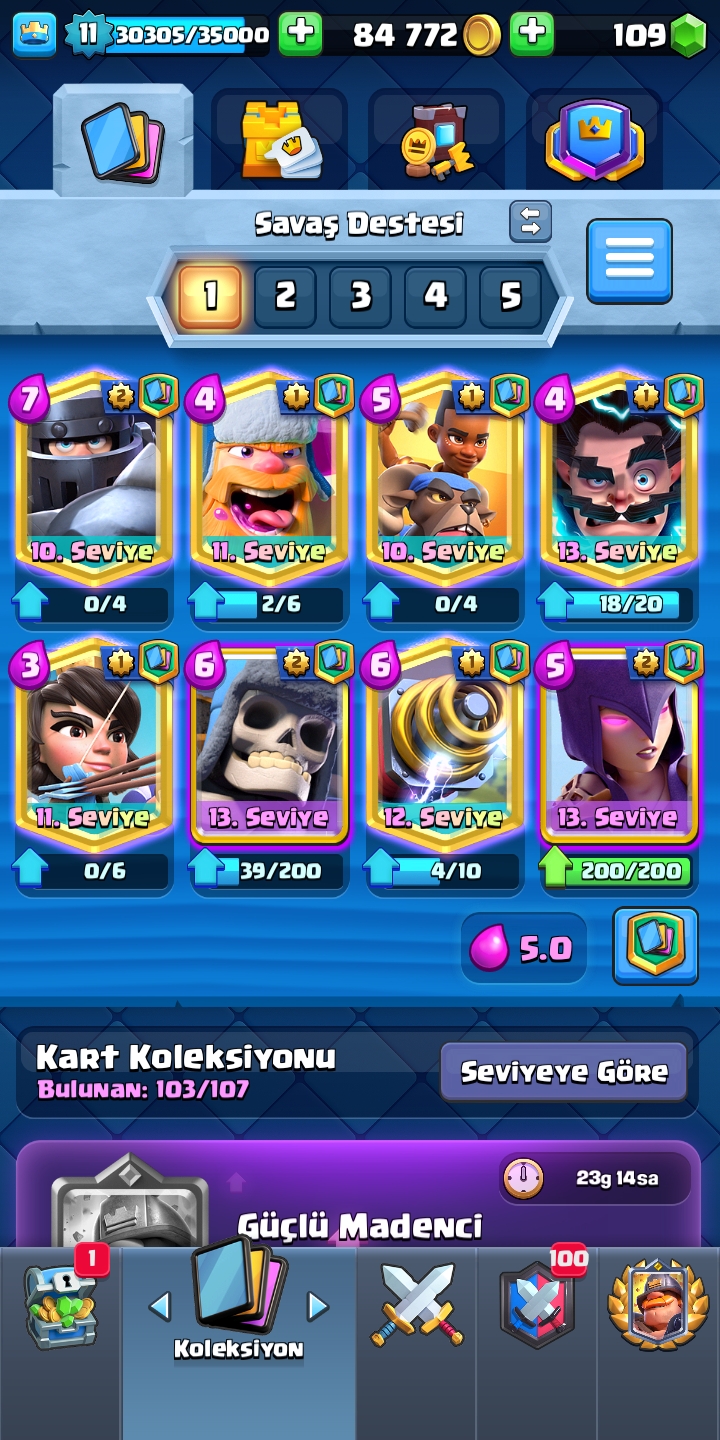Open the deck options hamburger menu
The height and width of the screenshot is (1440, 720).
[629, 260]
